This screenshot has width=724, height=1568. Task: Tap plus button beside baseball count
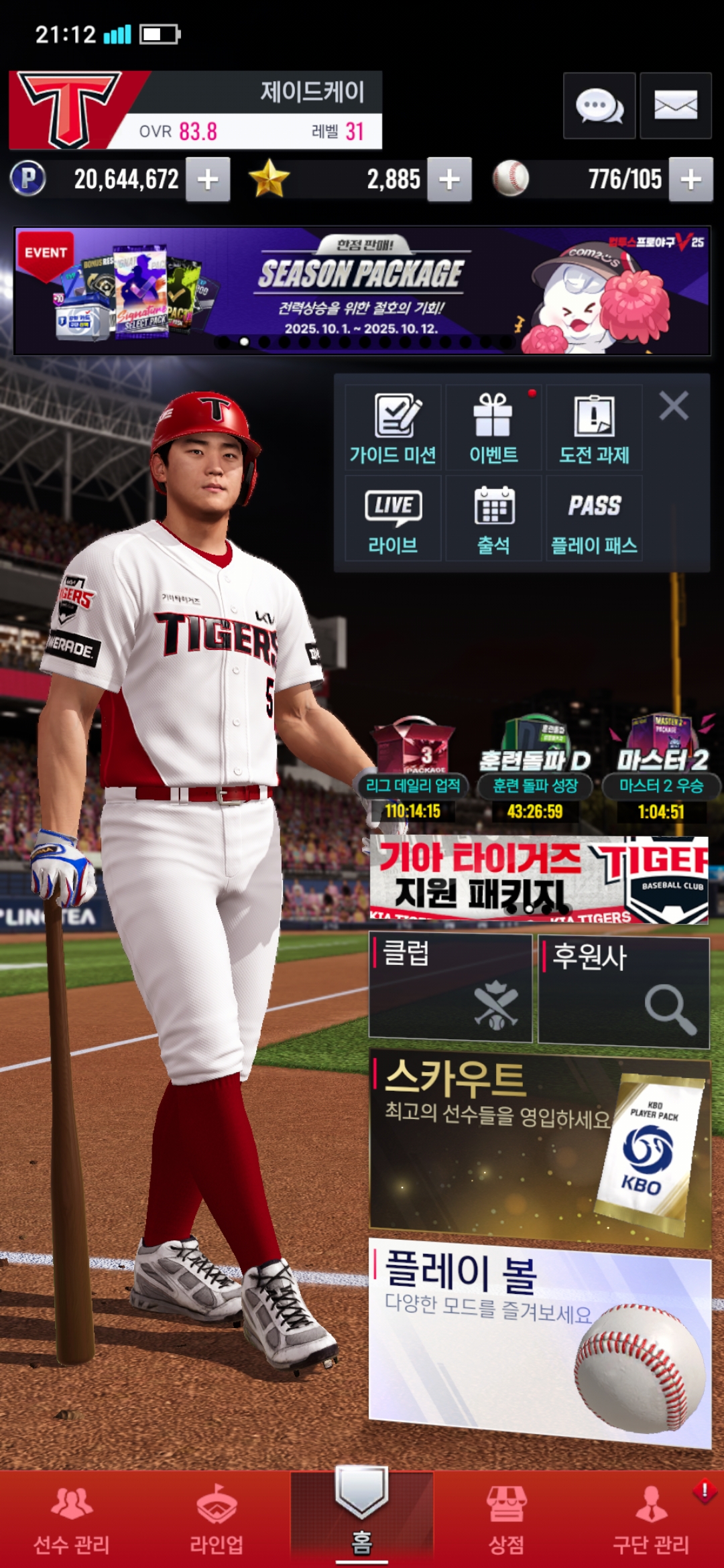tap(690, 180)
